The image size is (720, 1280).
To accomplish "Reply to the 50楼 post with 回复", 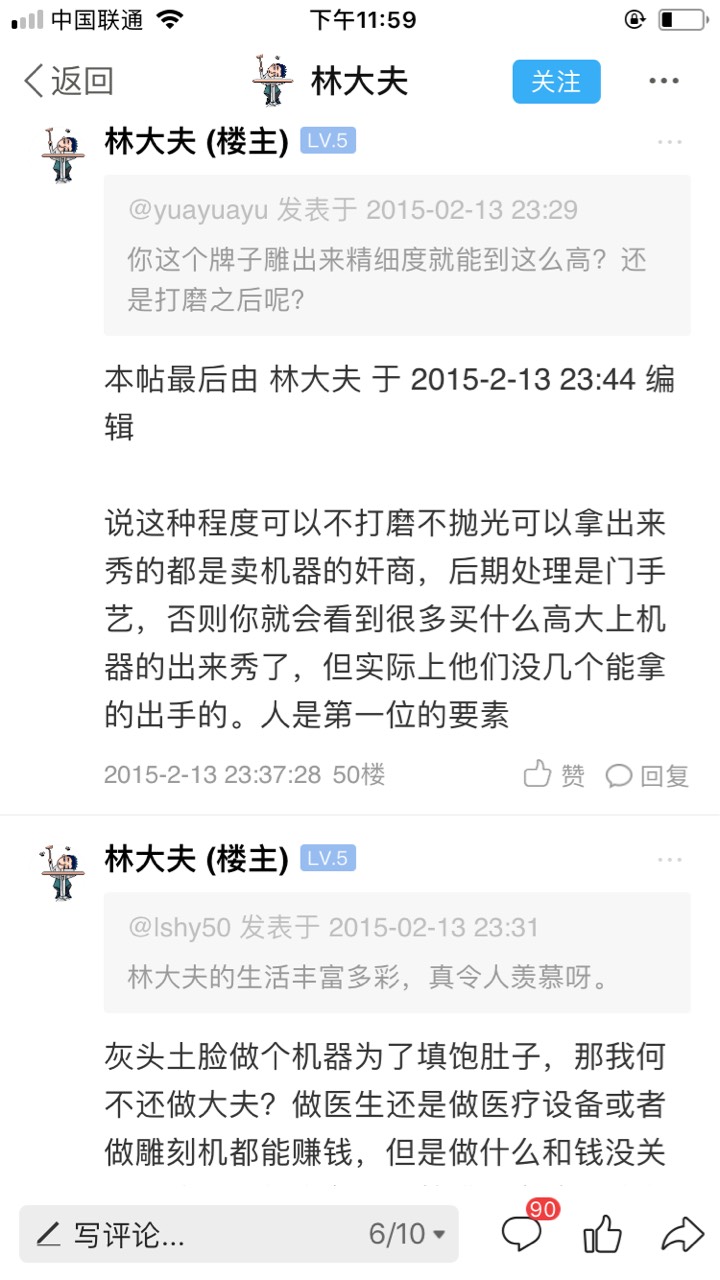I will pyautogui.click(x=648, y=775).
